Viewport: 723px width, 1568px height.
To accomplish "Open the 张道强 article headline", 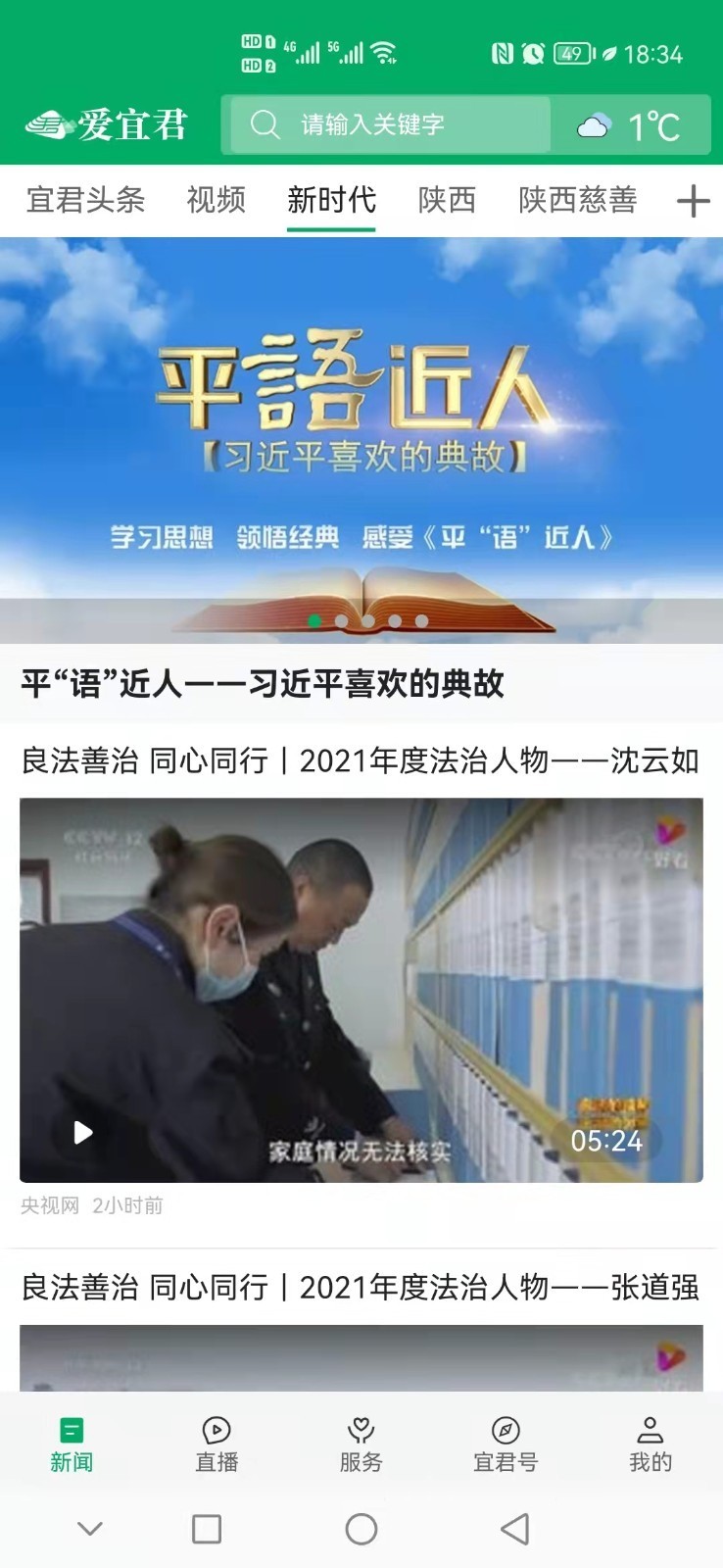I will [x=360, y=1287].
